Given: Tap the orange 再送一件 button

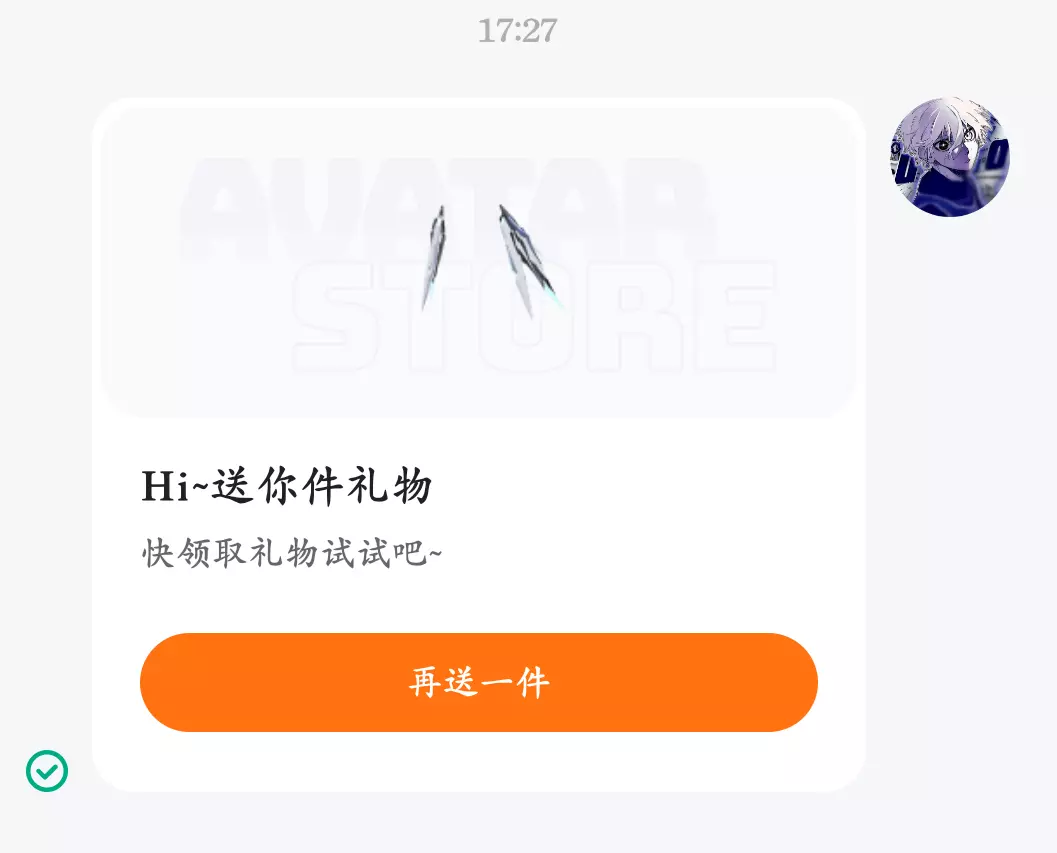Looking at the screenshot, I should (479, 682).
